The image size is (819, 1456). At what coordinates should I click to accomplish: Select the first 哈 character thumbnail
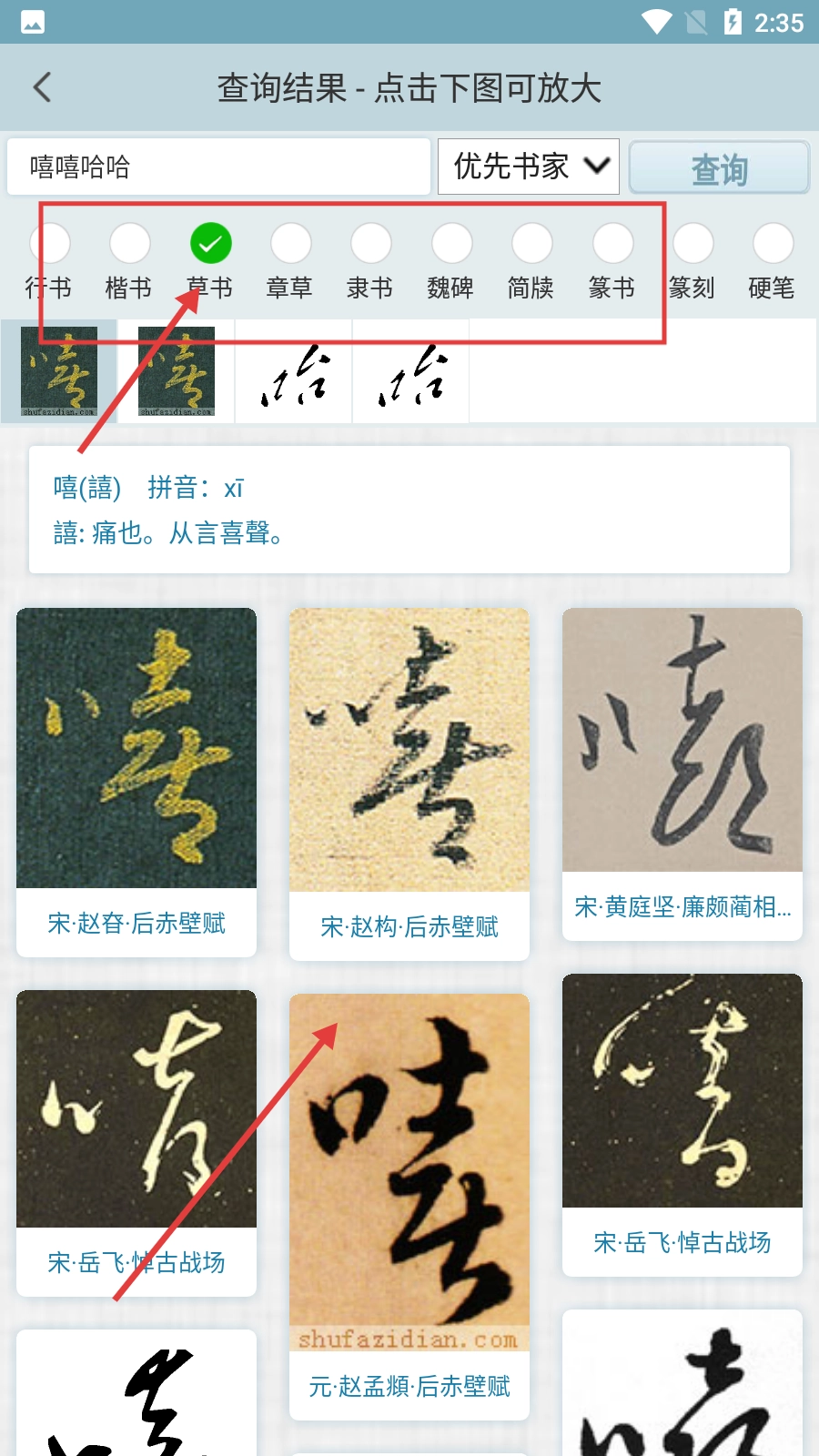pyautogui.click(x=294, y=371)
